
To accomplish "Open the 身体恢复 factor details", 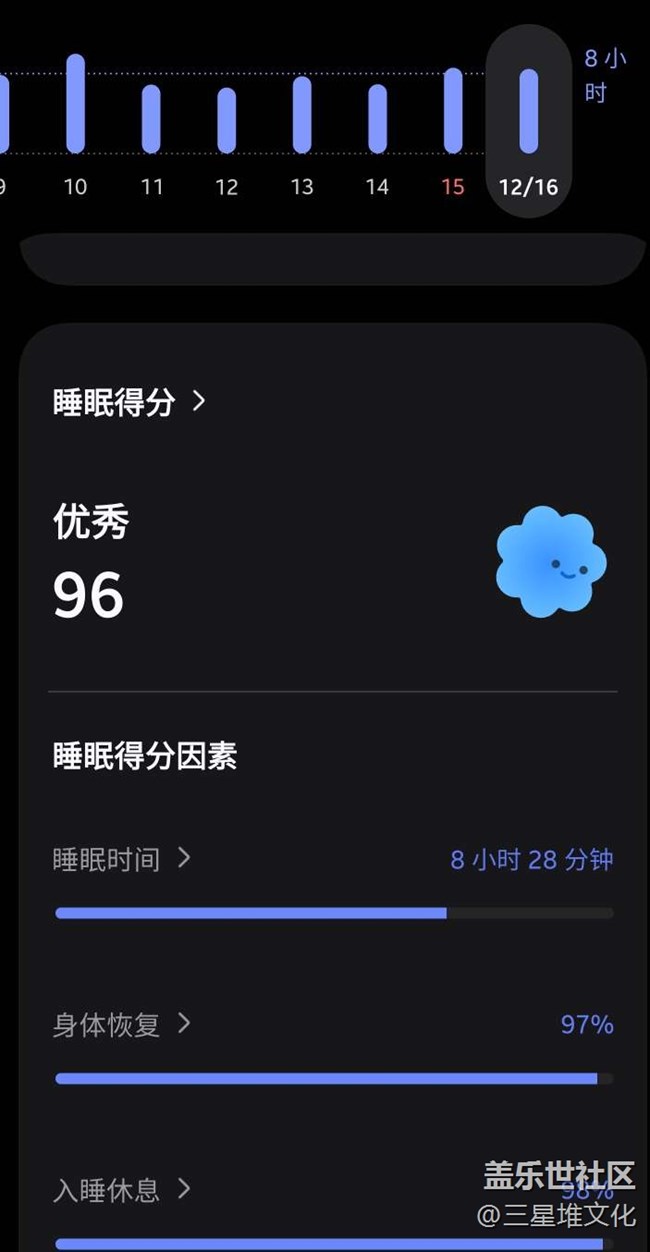I will [121, 1025].
